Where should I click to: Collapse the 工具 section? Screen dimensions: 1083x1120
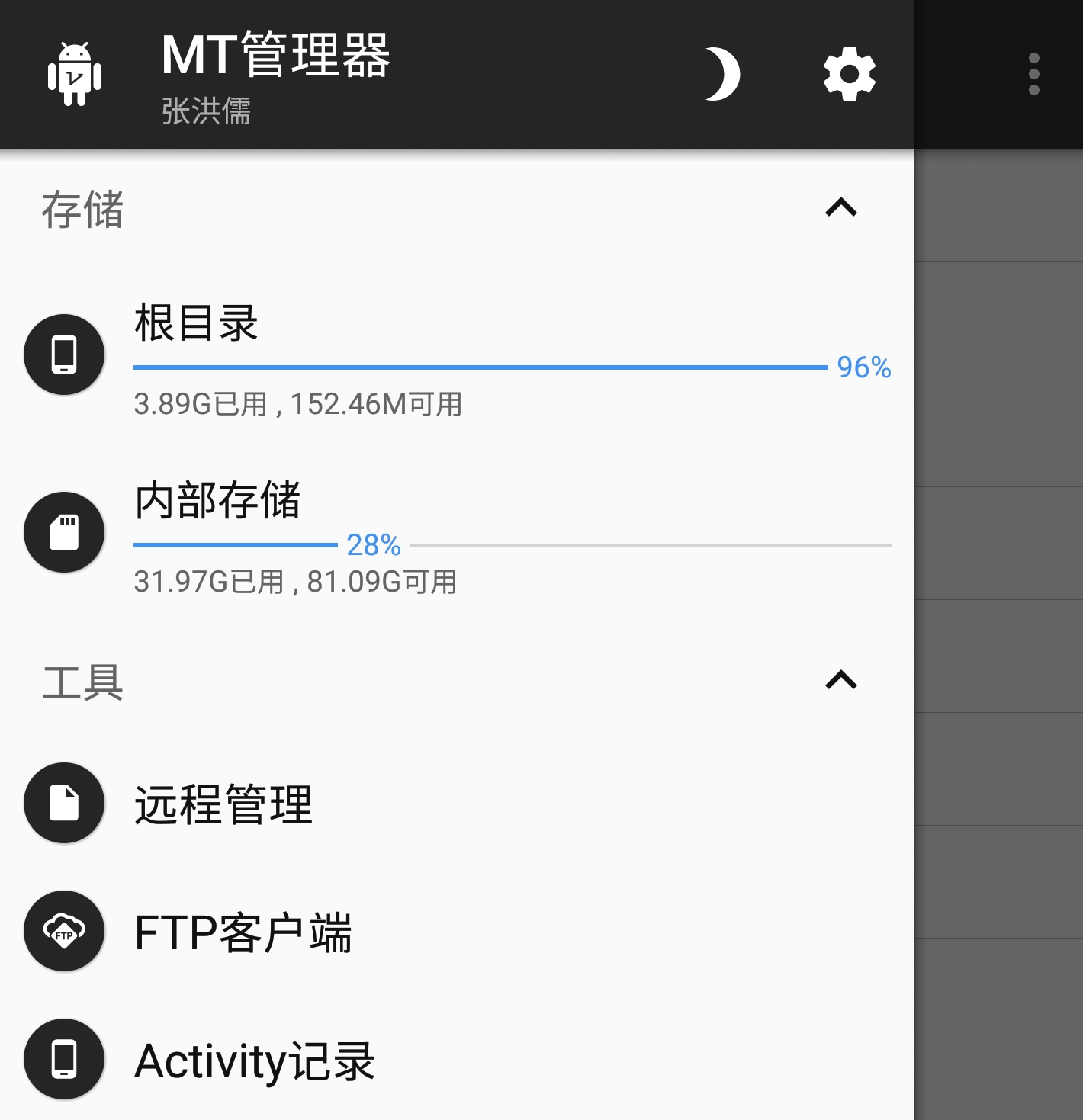841,680
